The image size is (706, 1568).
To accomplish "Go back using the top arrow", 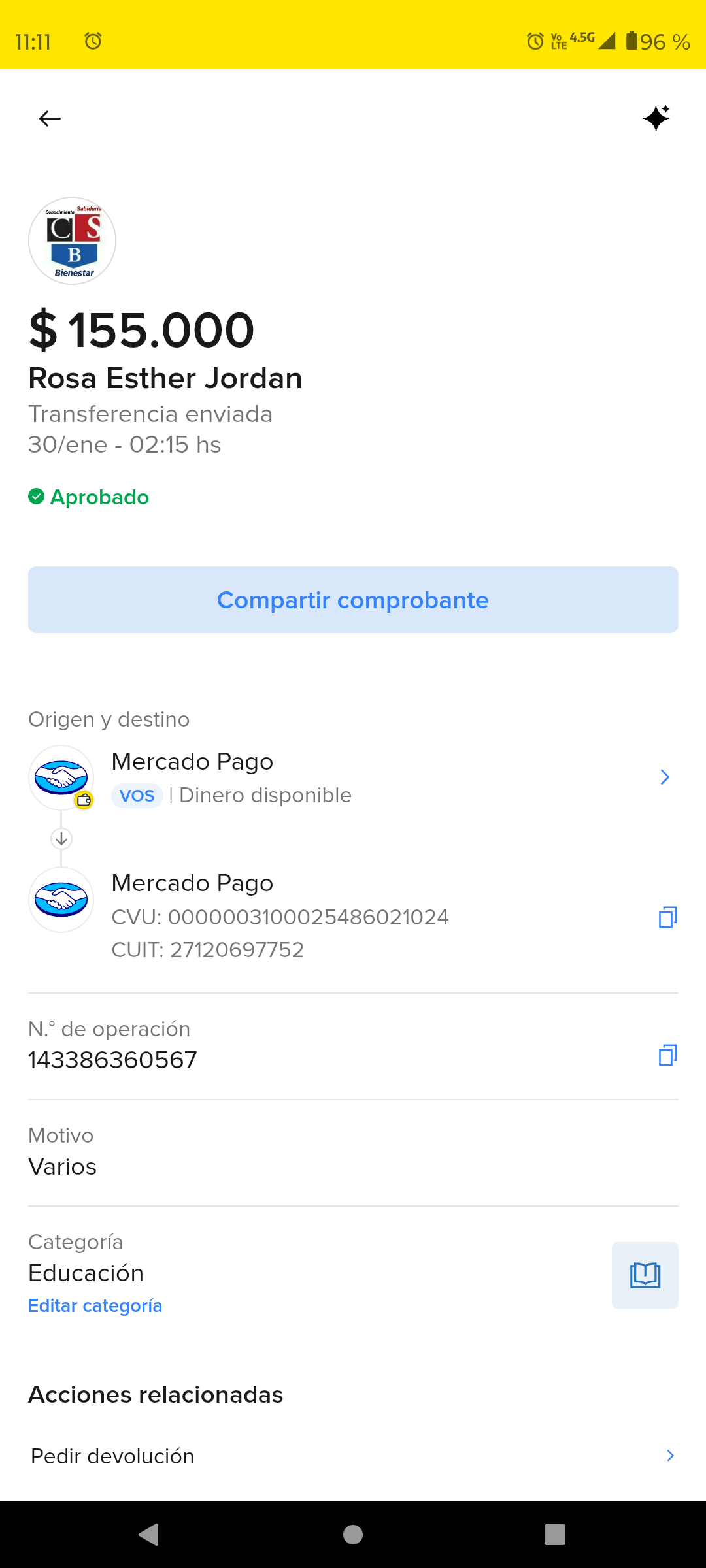I will (50, 118).
